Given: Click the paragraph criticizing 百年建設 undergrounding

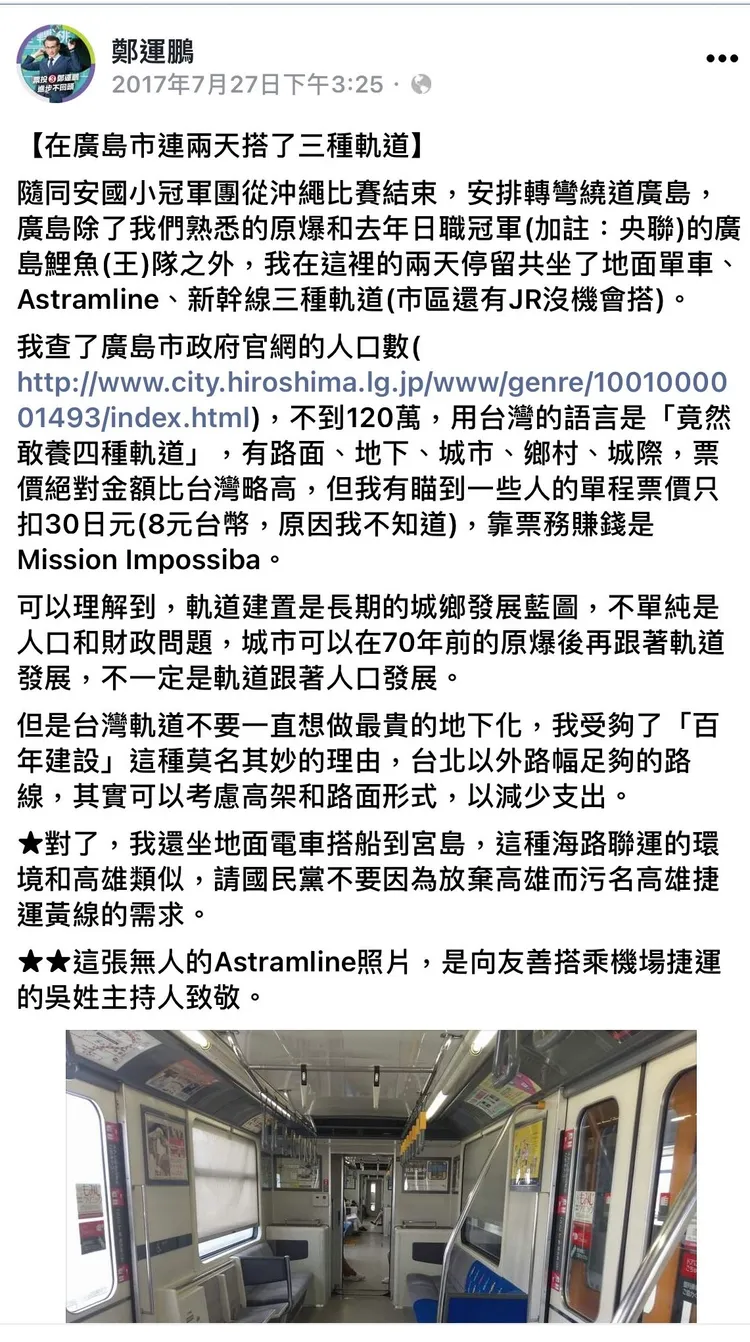Looking at the screenshot, I should 370,755.
